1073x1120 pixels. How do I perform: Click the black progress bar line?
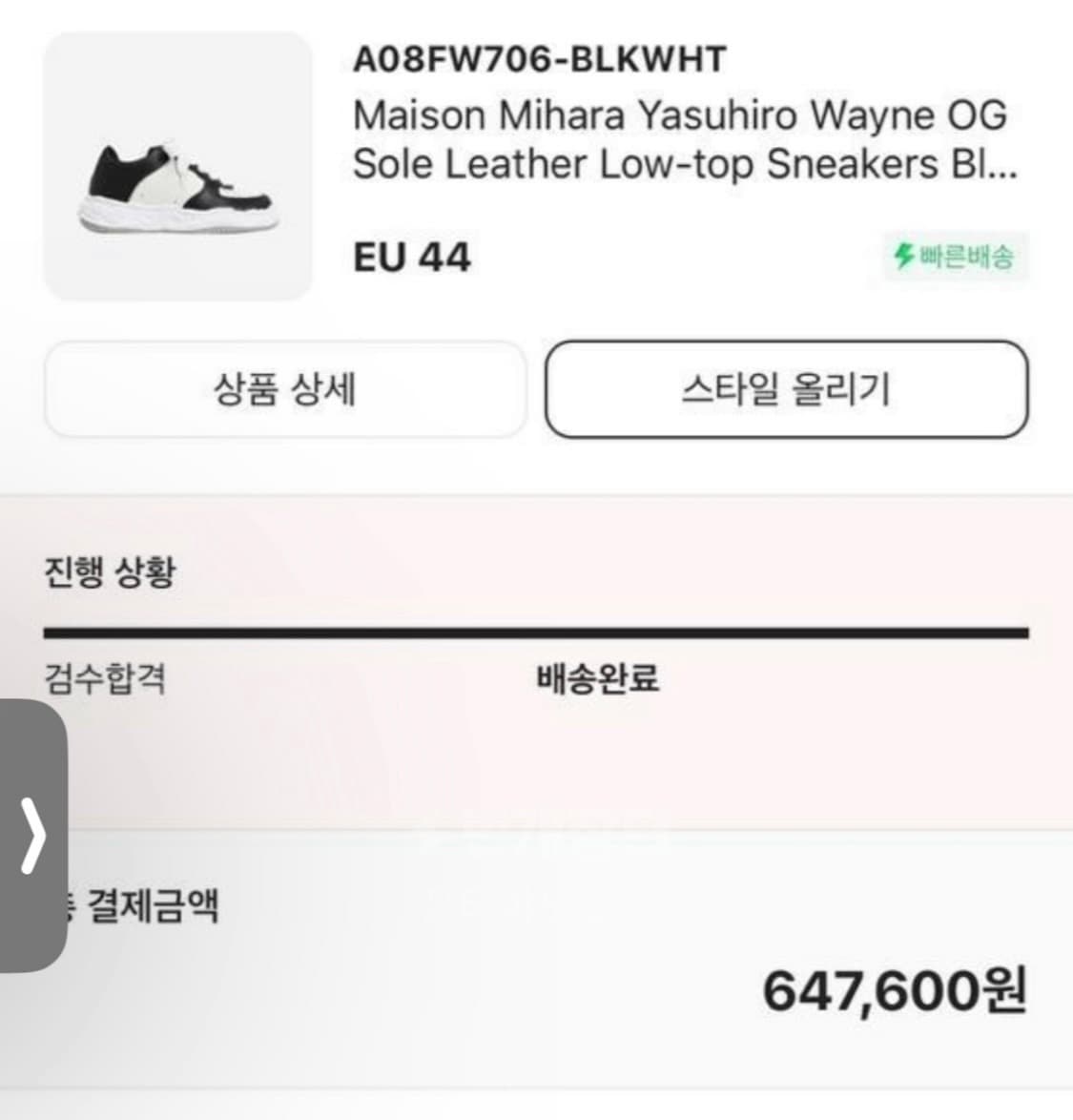coord(537,629)
